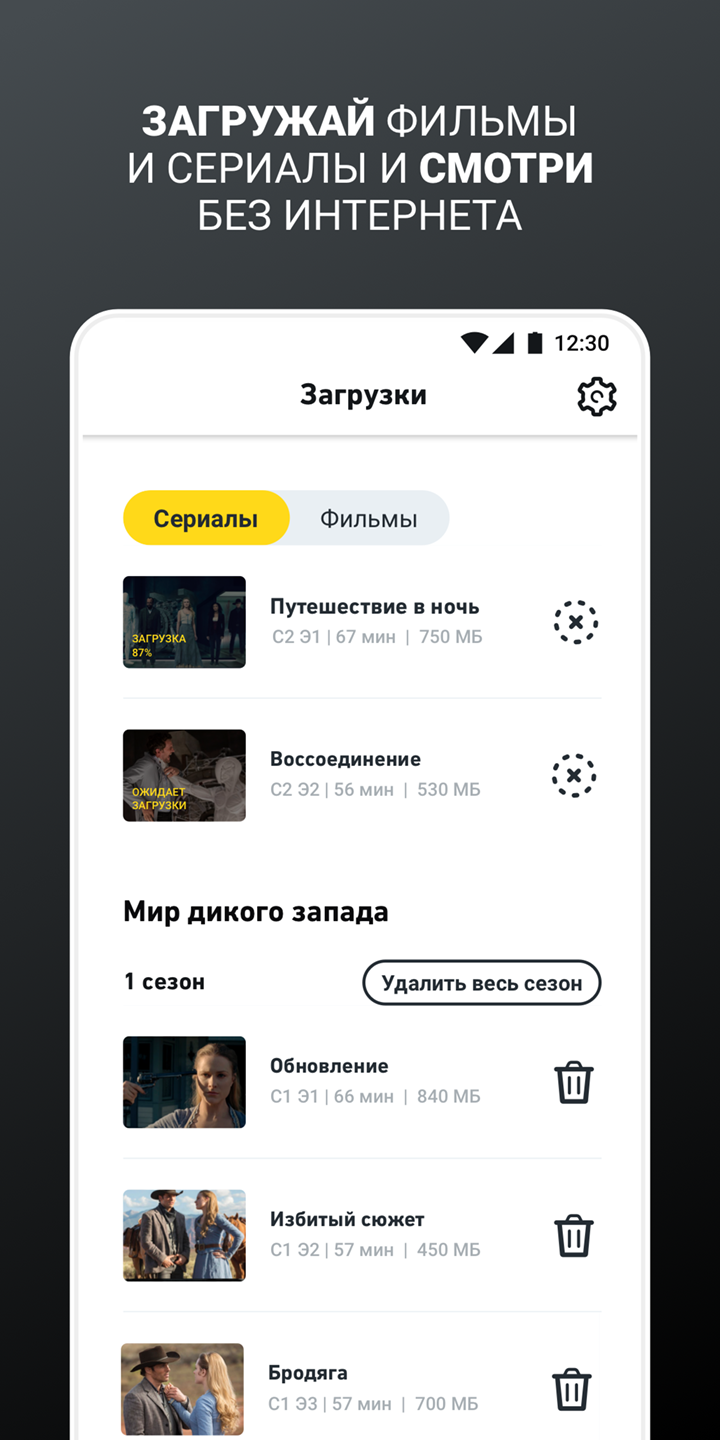Tap the «Ожидает загрузки» status badge

pos(158,798)
